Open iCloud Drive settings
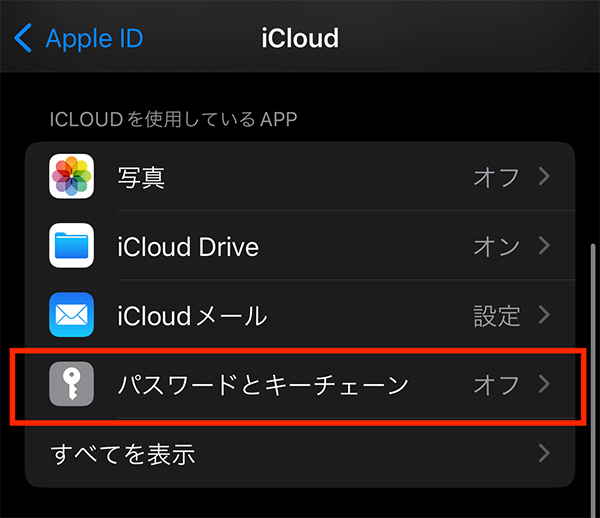Image resolution: width=600 pixels, height=518 pixels. point(300,247)
